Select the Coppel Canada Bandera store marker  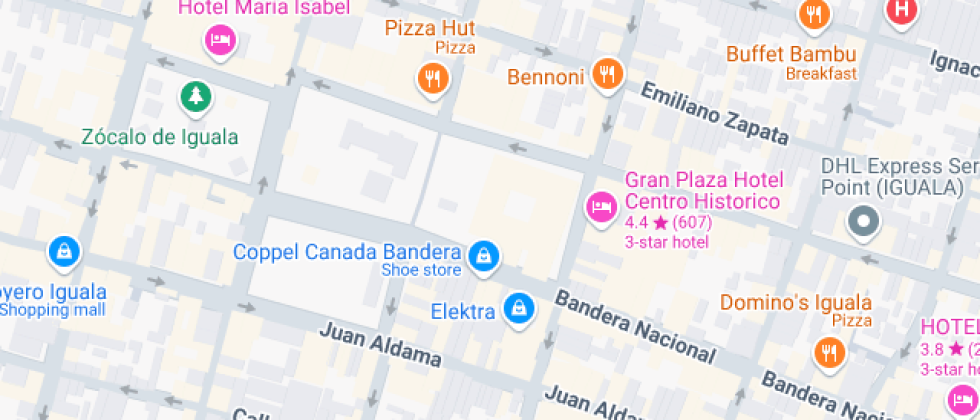484,255
